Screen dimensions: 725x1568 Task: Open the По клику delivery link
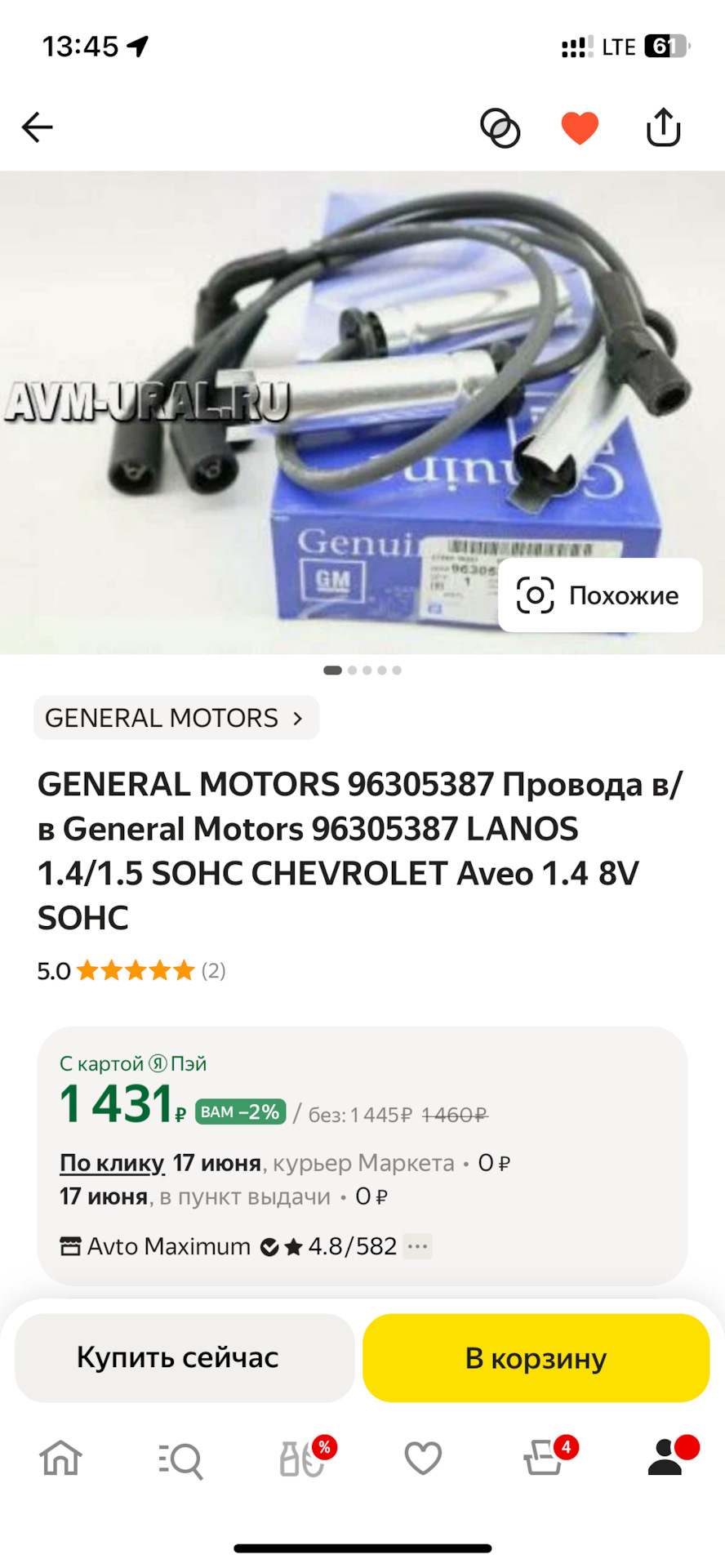click(x=112, y=1162)
